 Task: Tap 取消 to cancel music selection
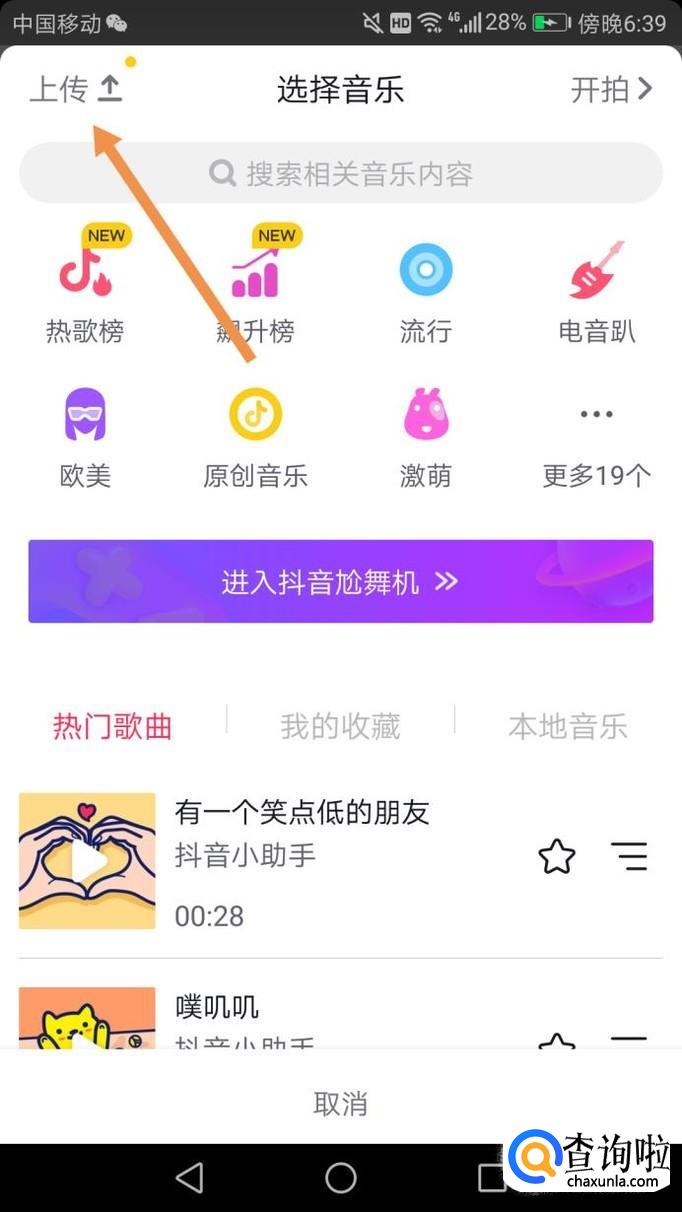click(x=341, y=1104)
